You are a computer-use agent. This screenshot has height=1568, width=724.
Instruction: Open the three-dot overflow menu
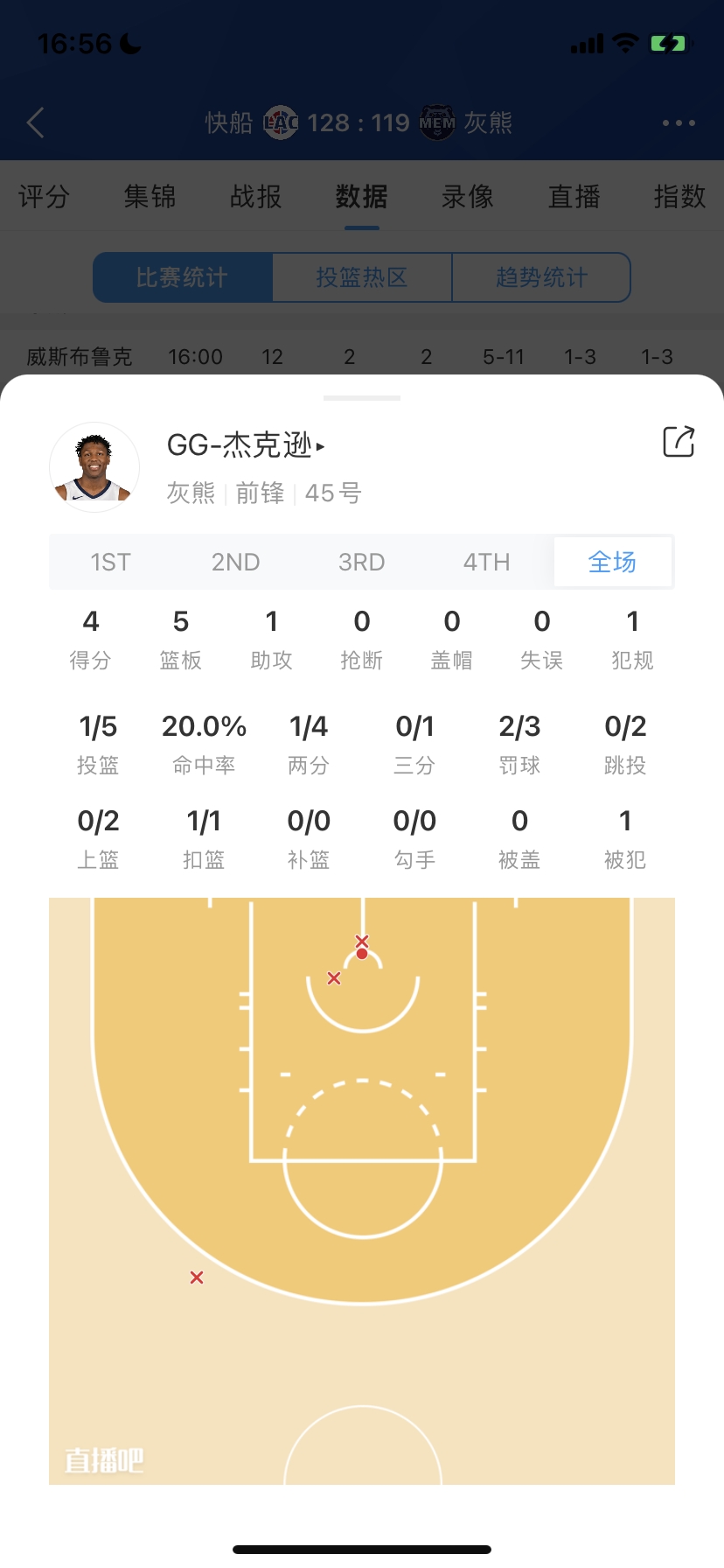(x=679, y=122)
